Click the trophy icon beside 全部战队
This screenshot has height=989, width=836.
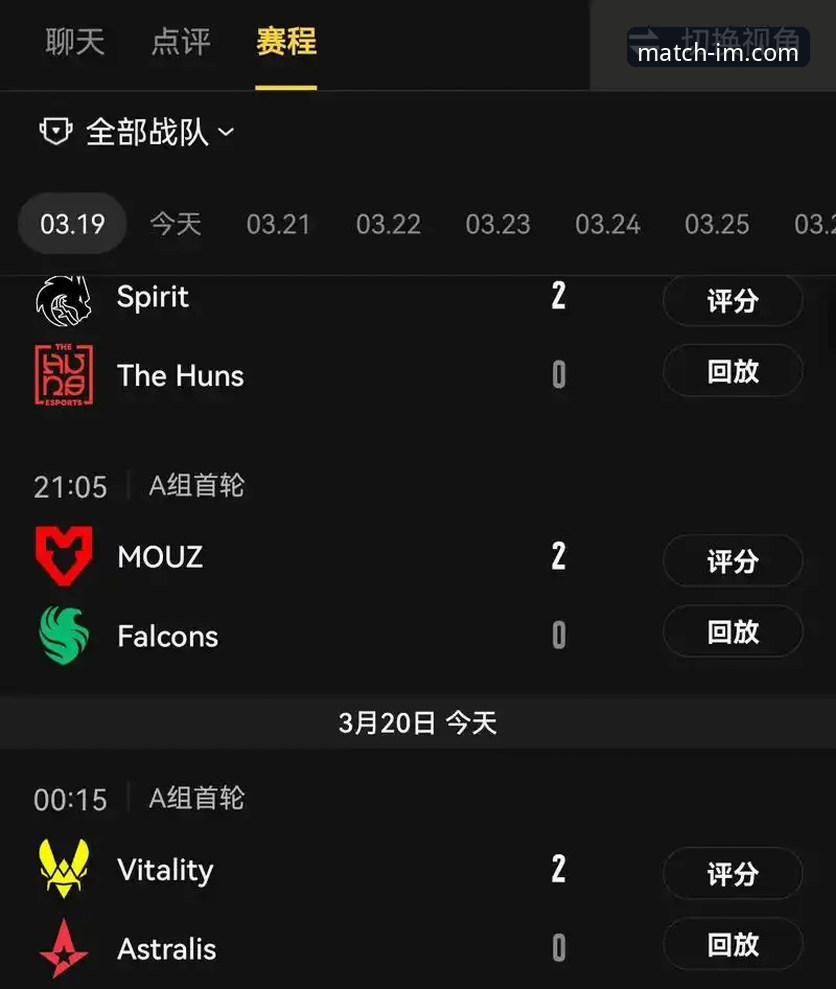[x=57, y=131]
